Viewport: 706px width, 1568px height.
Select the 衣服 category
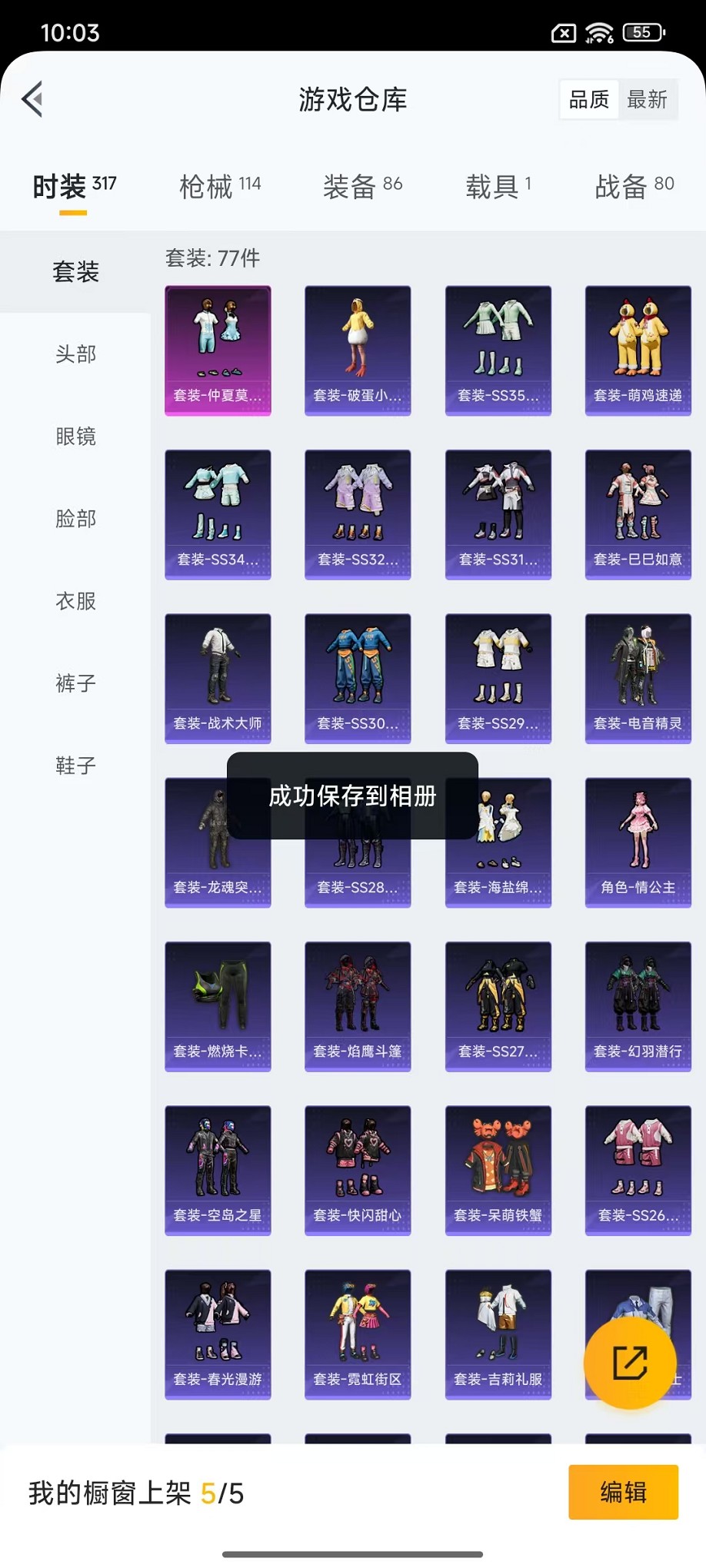click(75, 601)
